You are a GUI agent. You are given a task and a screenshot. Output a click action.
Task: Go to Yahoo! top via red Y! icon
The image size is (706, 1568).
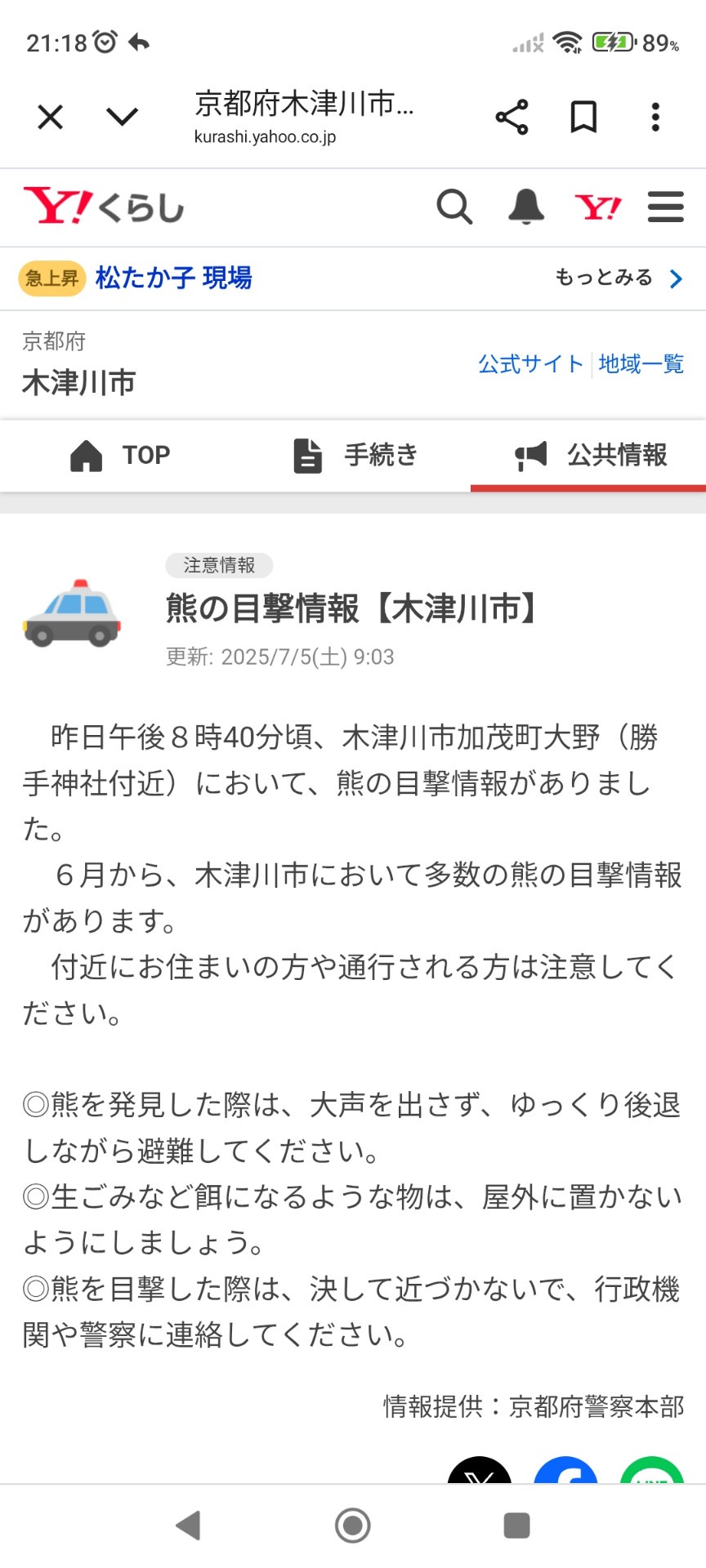pos(598,207)
